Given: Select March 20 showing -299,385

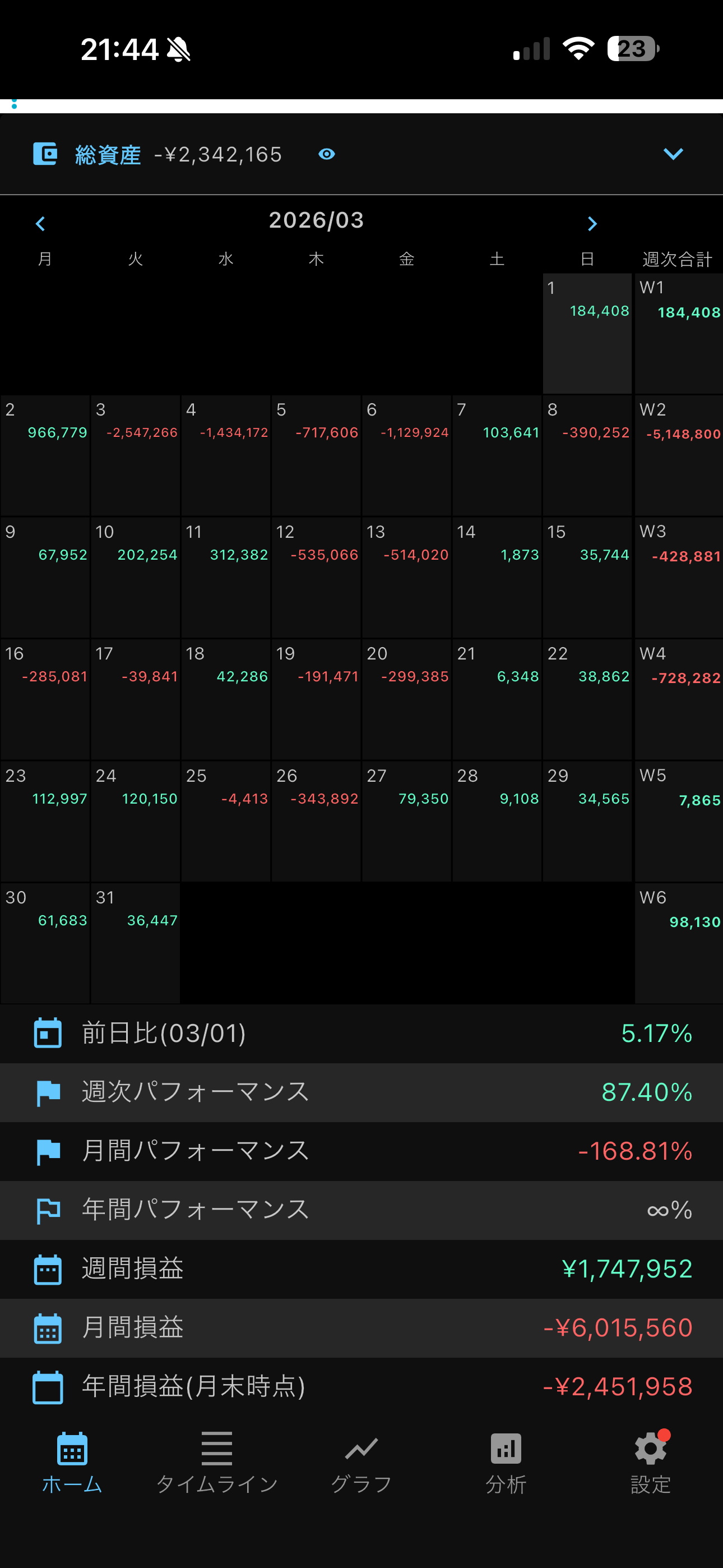Looking at the screenshot, I should (406, 699).
